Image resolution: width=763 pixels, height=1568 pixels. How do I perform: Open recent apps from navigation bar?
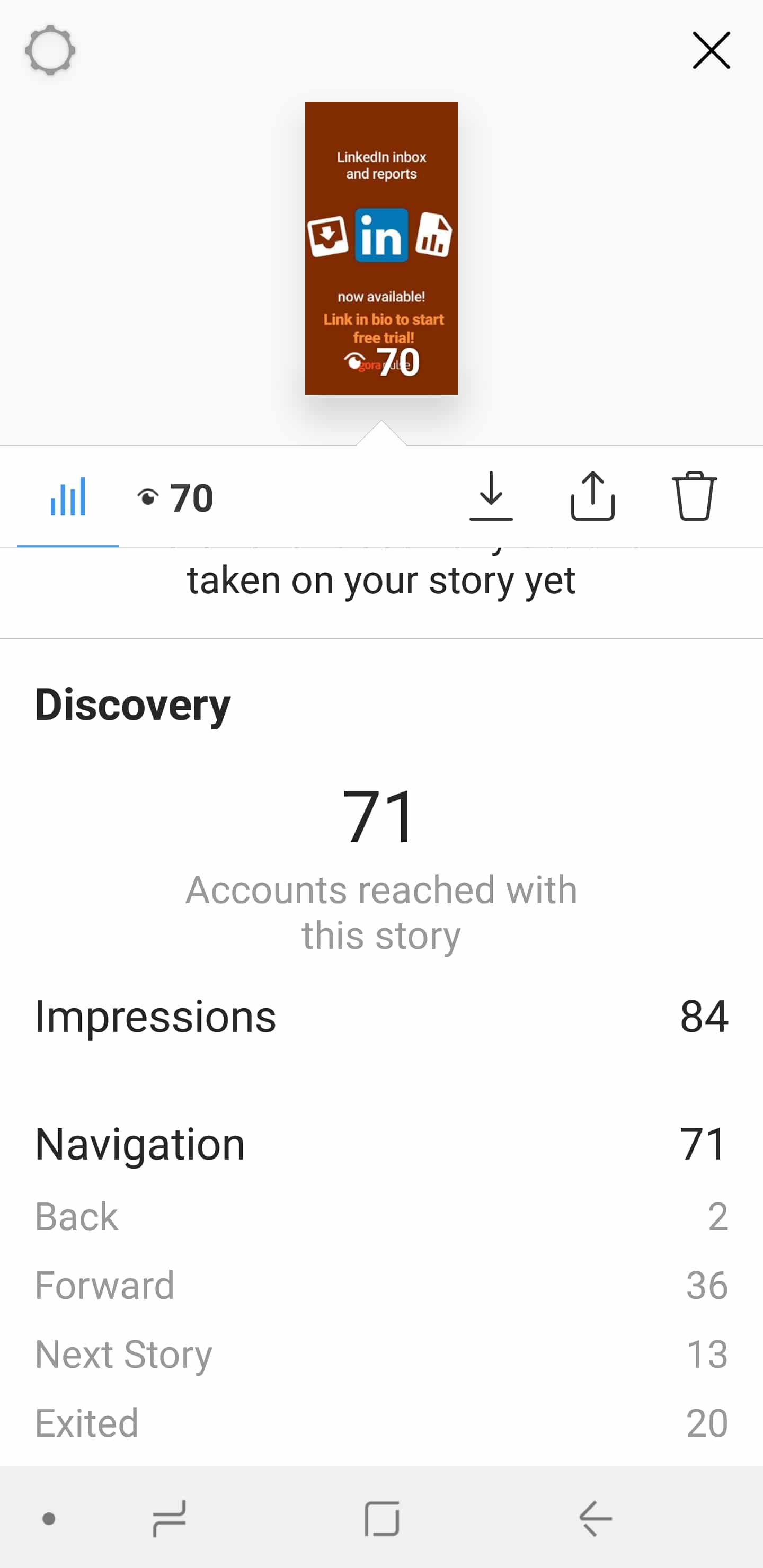tap(168, 1519)
